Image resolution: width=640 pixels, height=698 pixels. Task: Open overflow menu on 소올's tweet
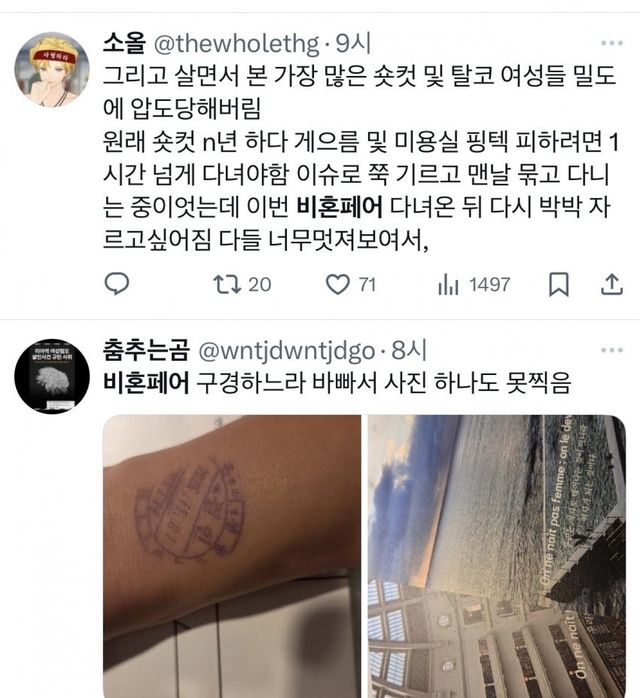(609, 43)
